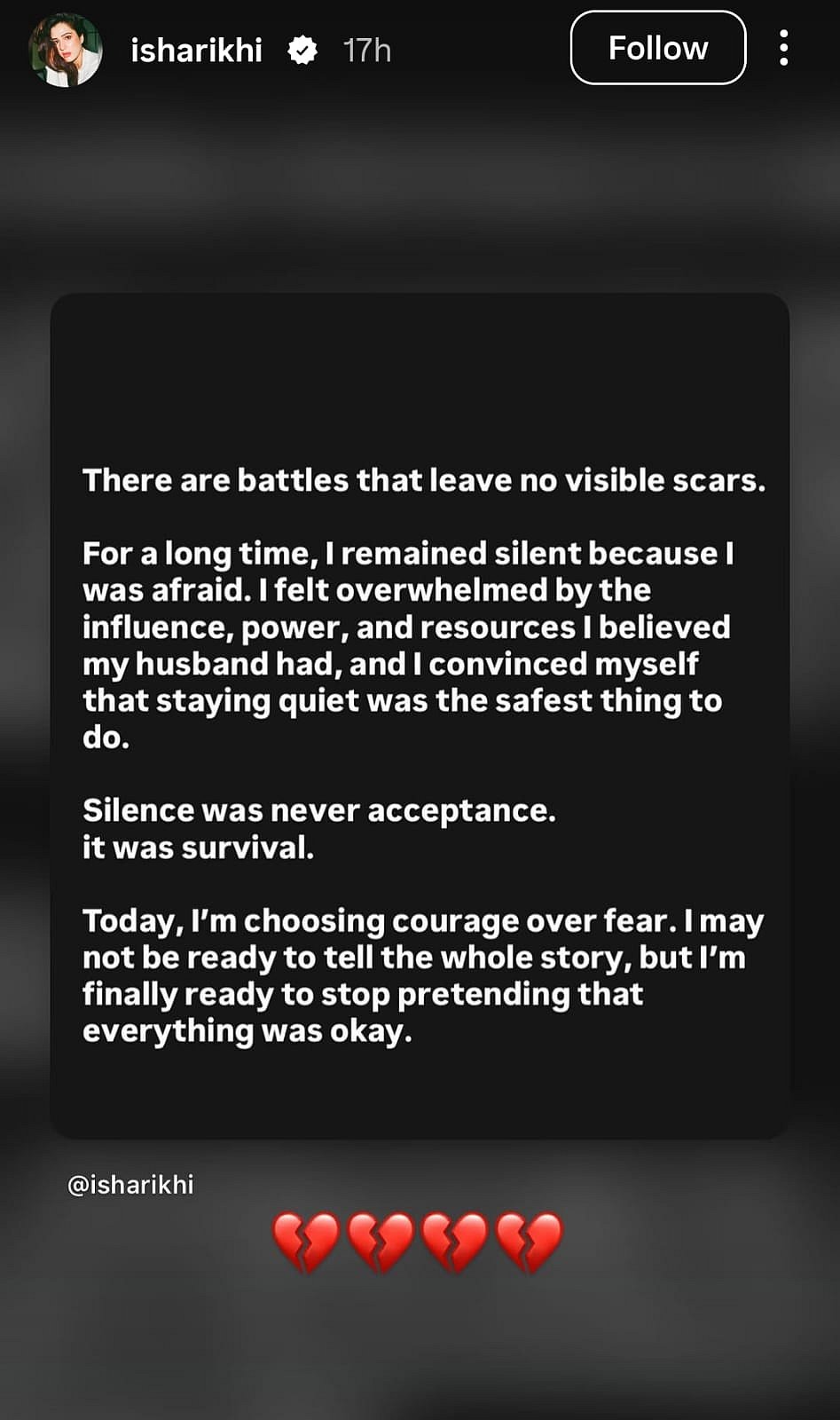Open isharikhi's profile picture
The height and width of the screenshot is (1420, 840).
pyautogui.click(x=66, y=50)
